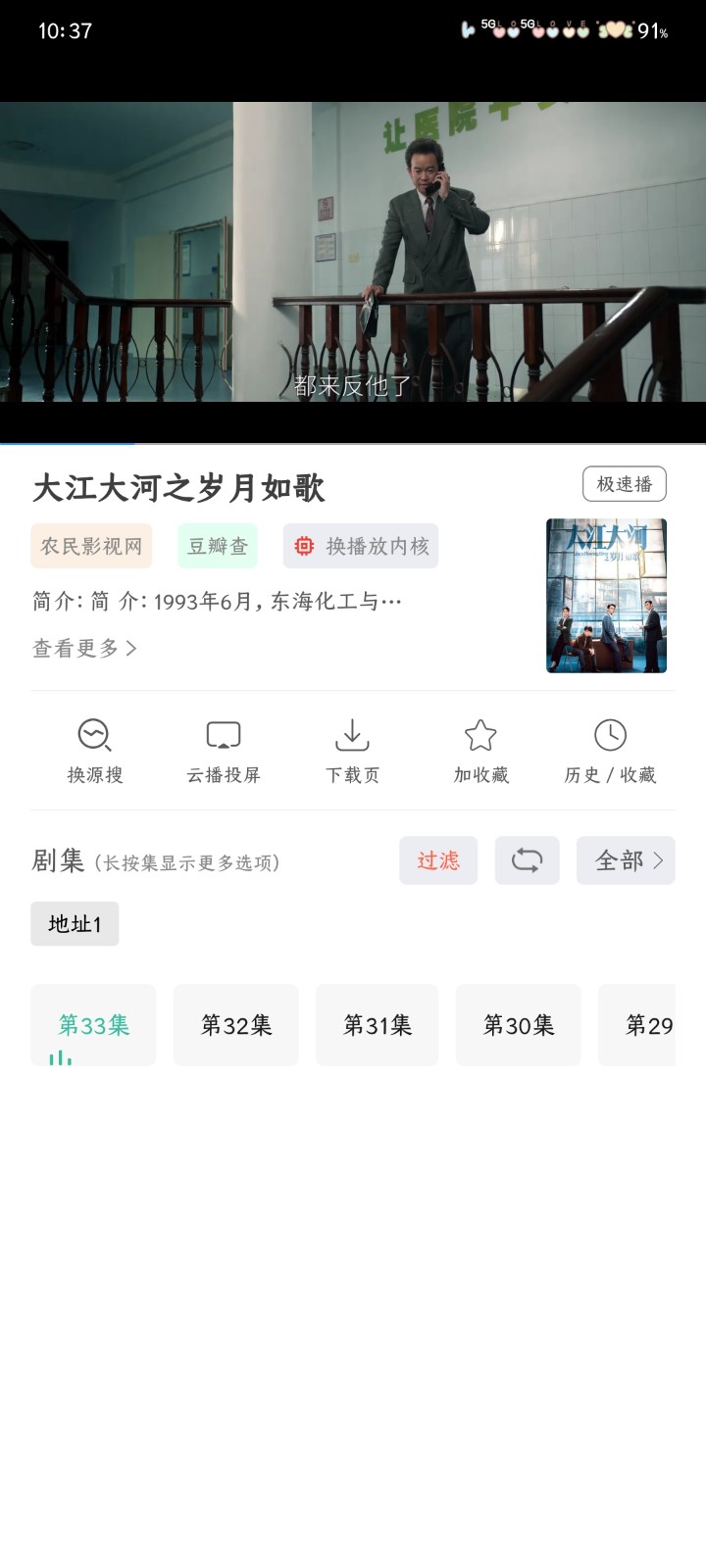Image resolution: width=706 pixels, height=1568 pixels.
Task: Select episode 第32集
Action: 235,1024
